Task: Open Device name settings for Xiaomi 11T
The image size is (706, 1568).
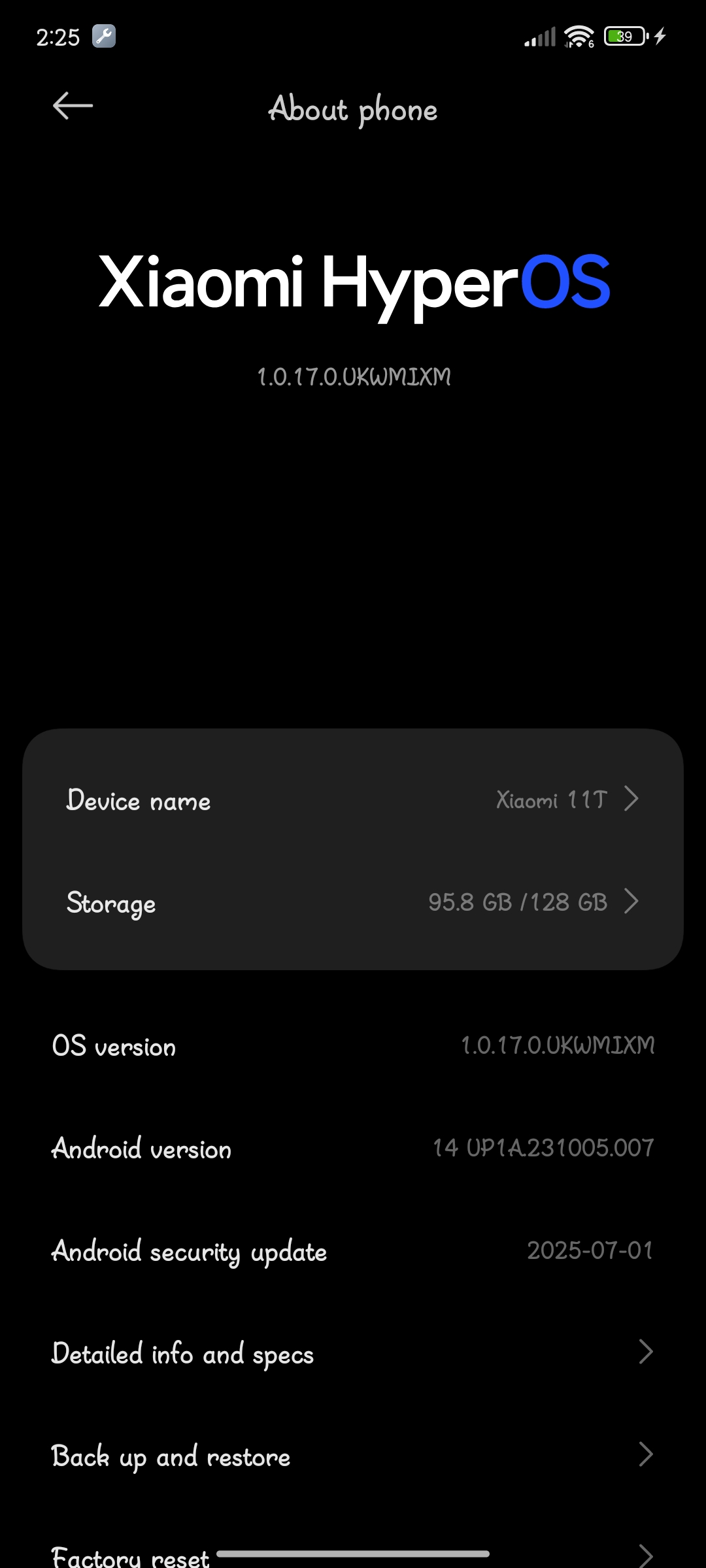Action: point(353,800)
